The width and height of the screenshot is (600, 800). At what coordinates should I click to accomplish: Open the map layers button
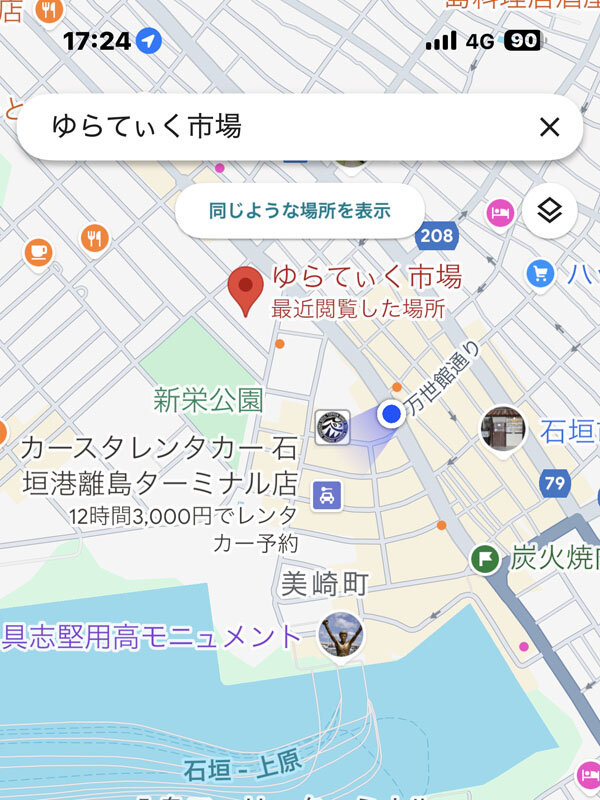549,211
